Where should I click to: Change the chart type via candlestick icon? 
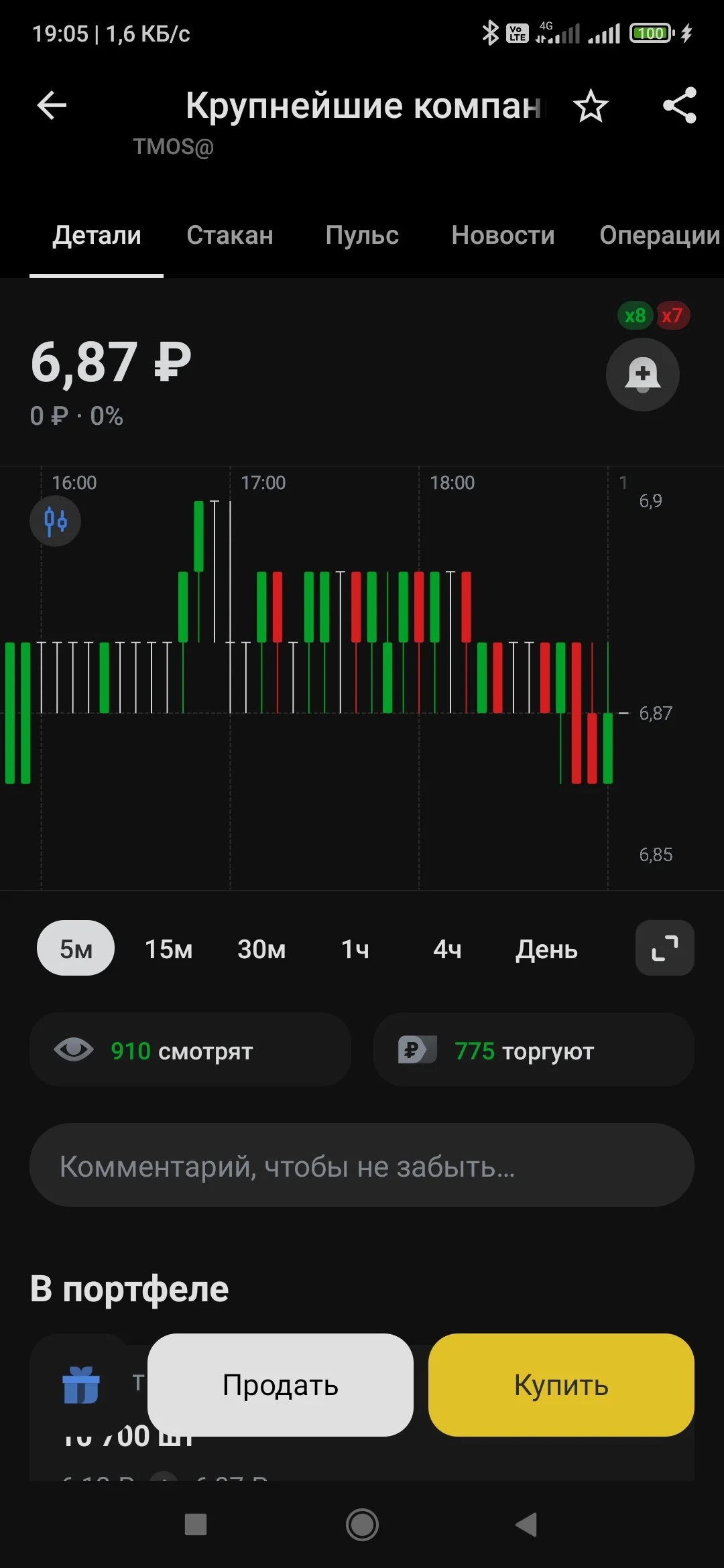(55, 521)
